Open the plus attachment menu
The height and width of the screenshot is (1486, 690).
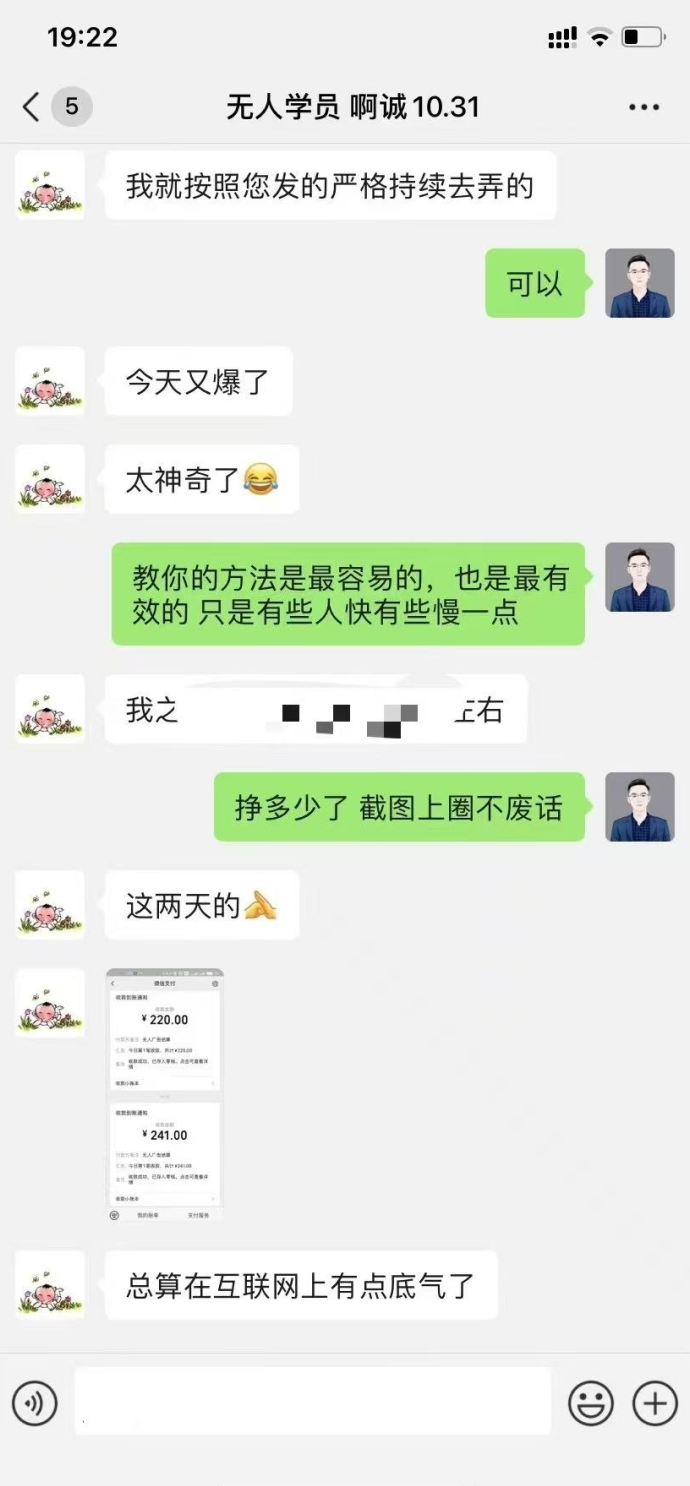click(655, 1403)
